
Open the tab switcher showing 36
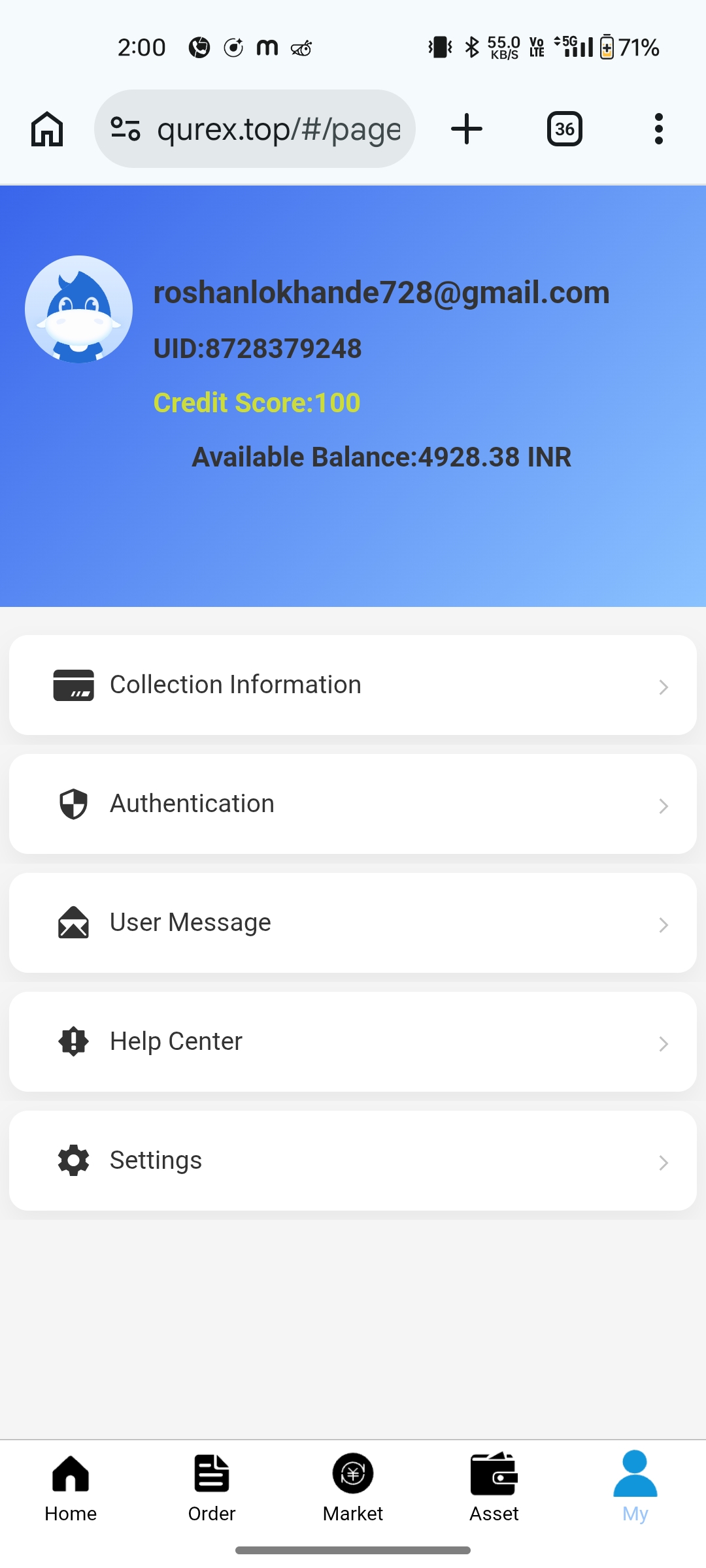tap(565, 129)
